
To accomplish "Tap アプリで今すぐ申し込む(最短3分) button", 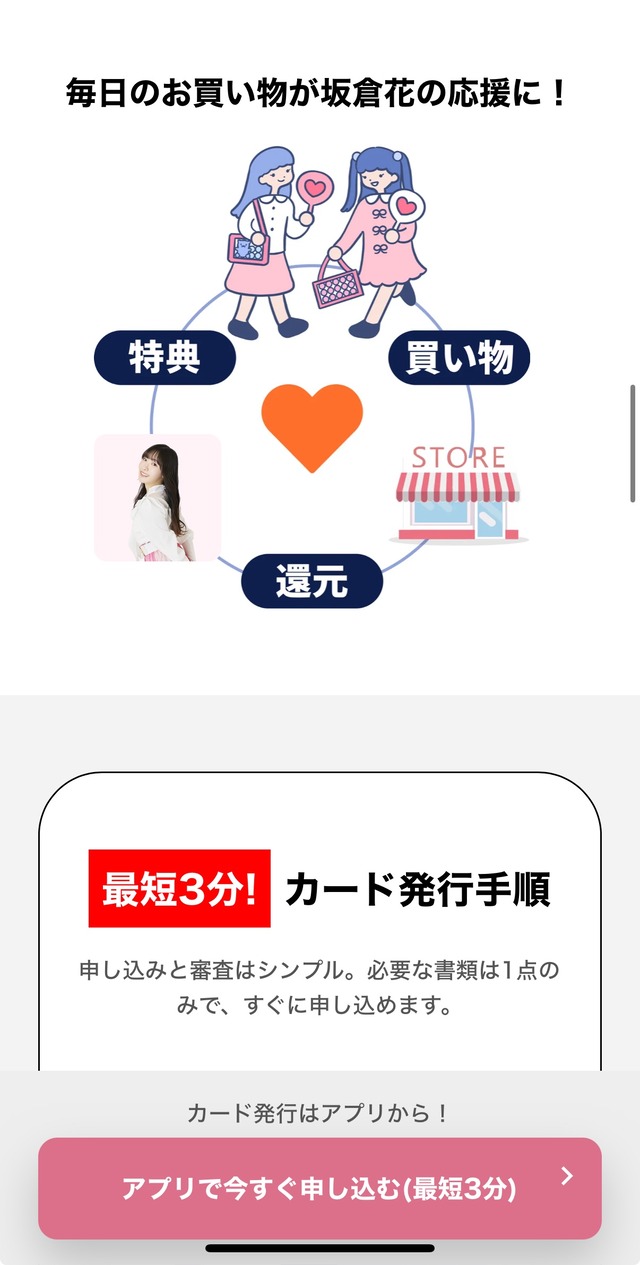I will pyautogui.click(x=320, y=1188).
